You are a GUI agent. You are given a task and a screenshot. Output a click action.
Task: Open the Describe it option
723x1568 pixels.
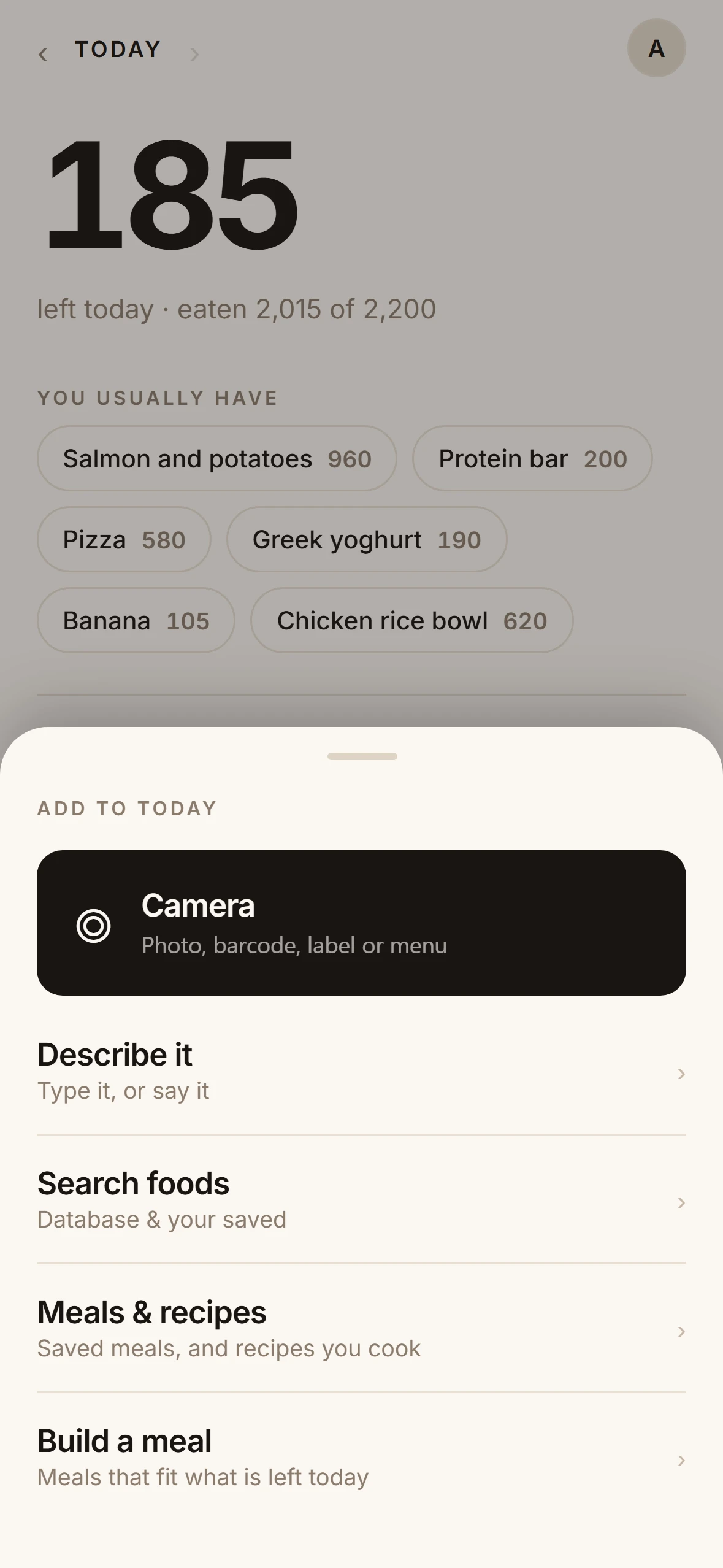(x=361, y=1071)
